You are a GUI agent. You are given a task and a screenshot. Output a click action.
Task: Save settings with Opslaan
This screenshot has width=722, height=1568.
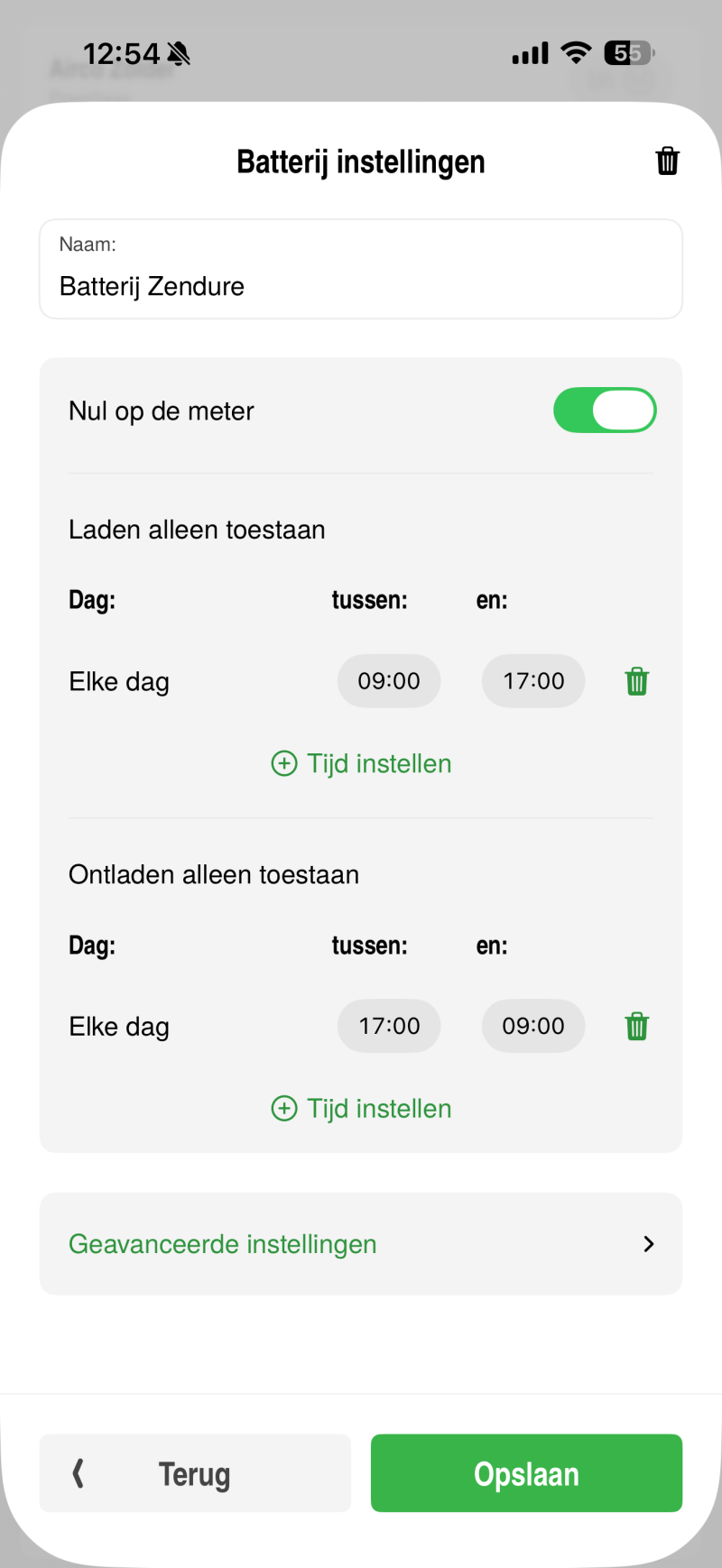point(526,1473)
